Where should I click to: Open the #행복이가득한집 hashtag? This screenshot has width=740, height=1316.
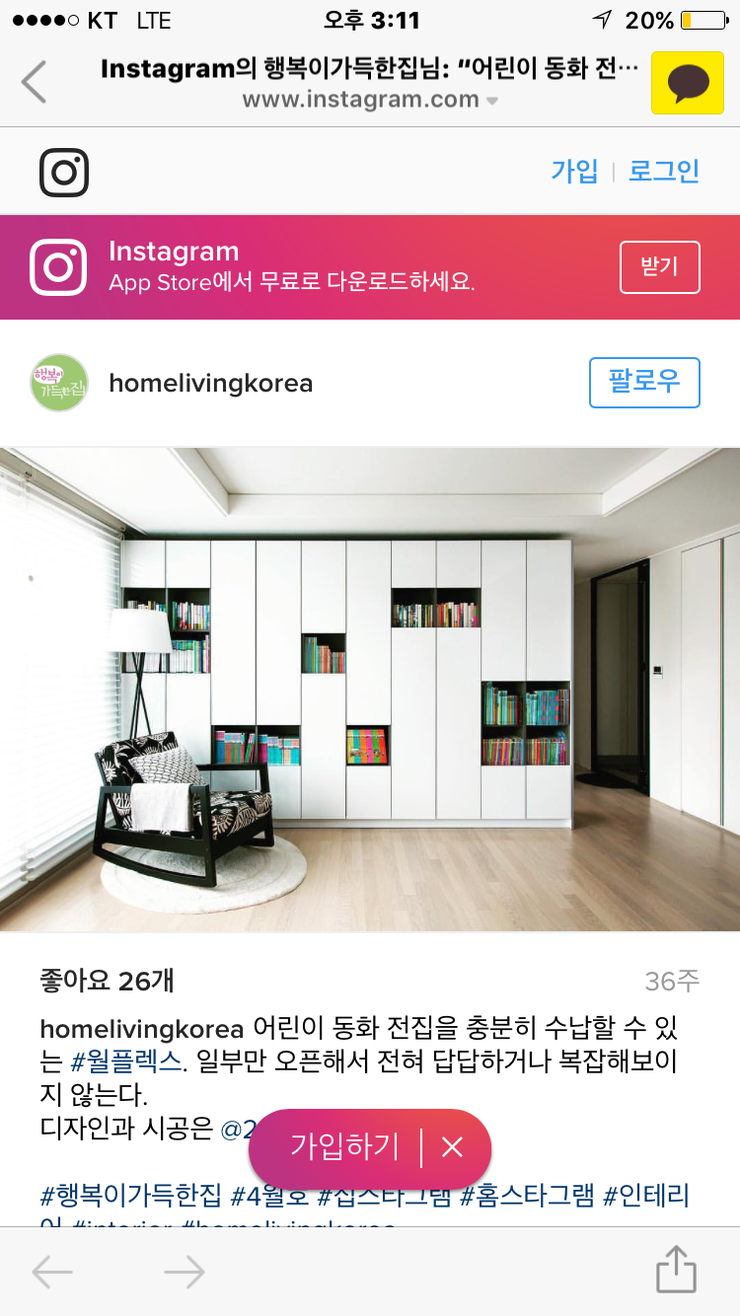pyautogui.click(x=131, y=1195)
